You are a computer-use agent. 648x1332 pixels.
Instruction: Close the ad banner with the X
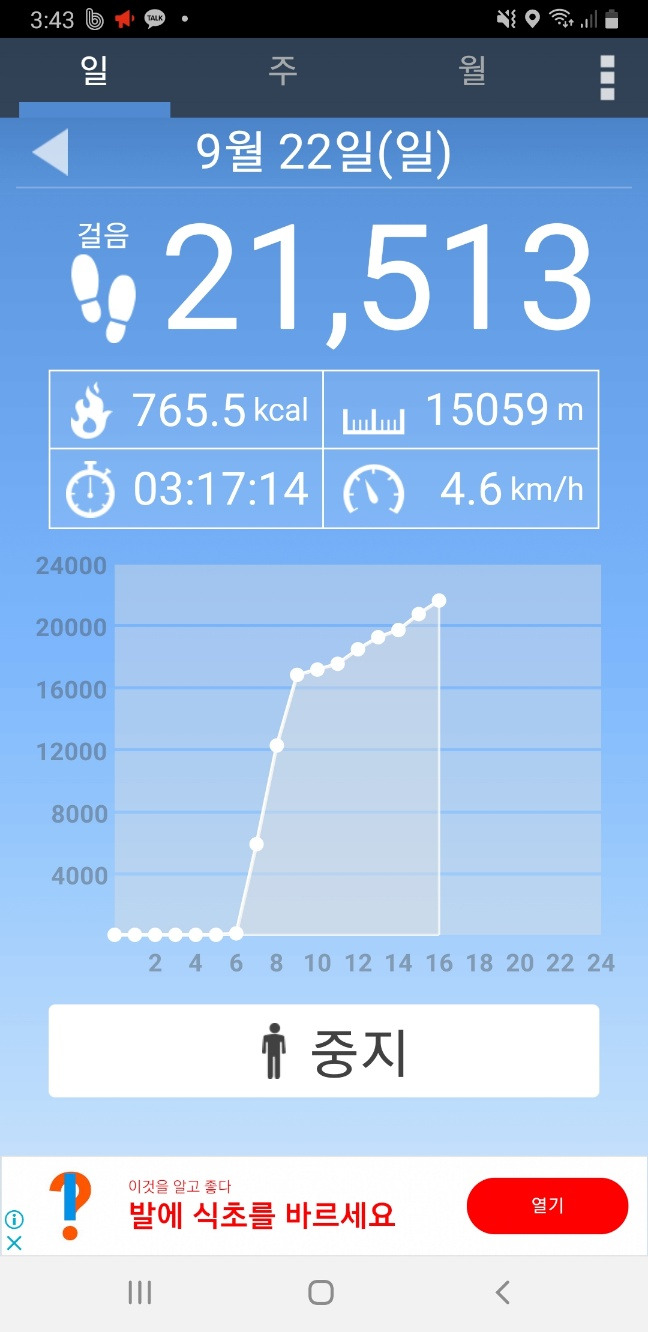[15, 1243]
